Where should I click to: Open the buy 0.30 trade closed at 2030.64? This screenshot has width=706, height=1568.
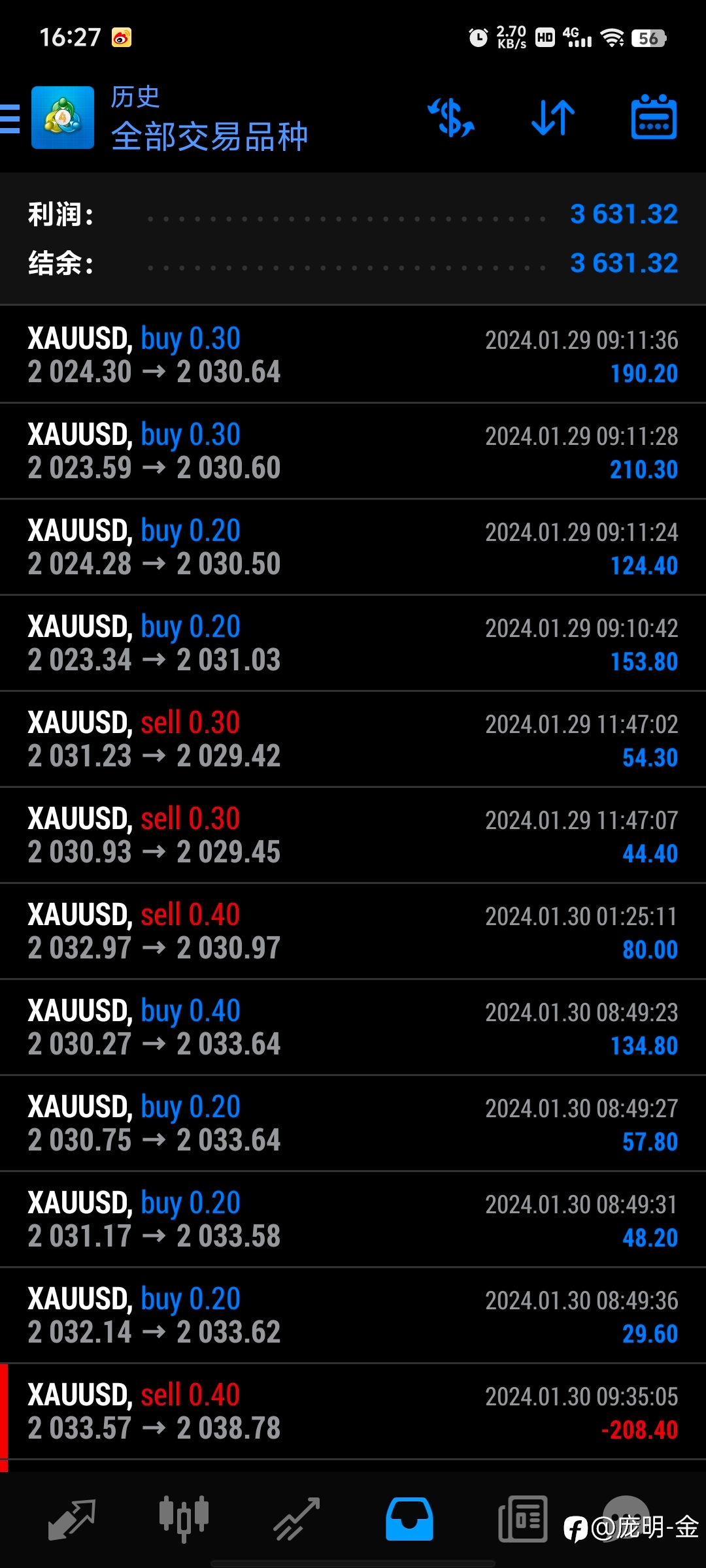353,355
